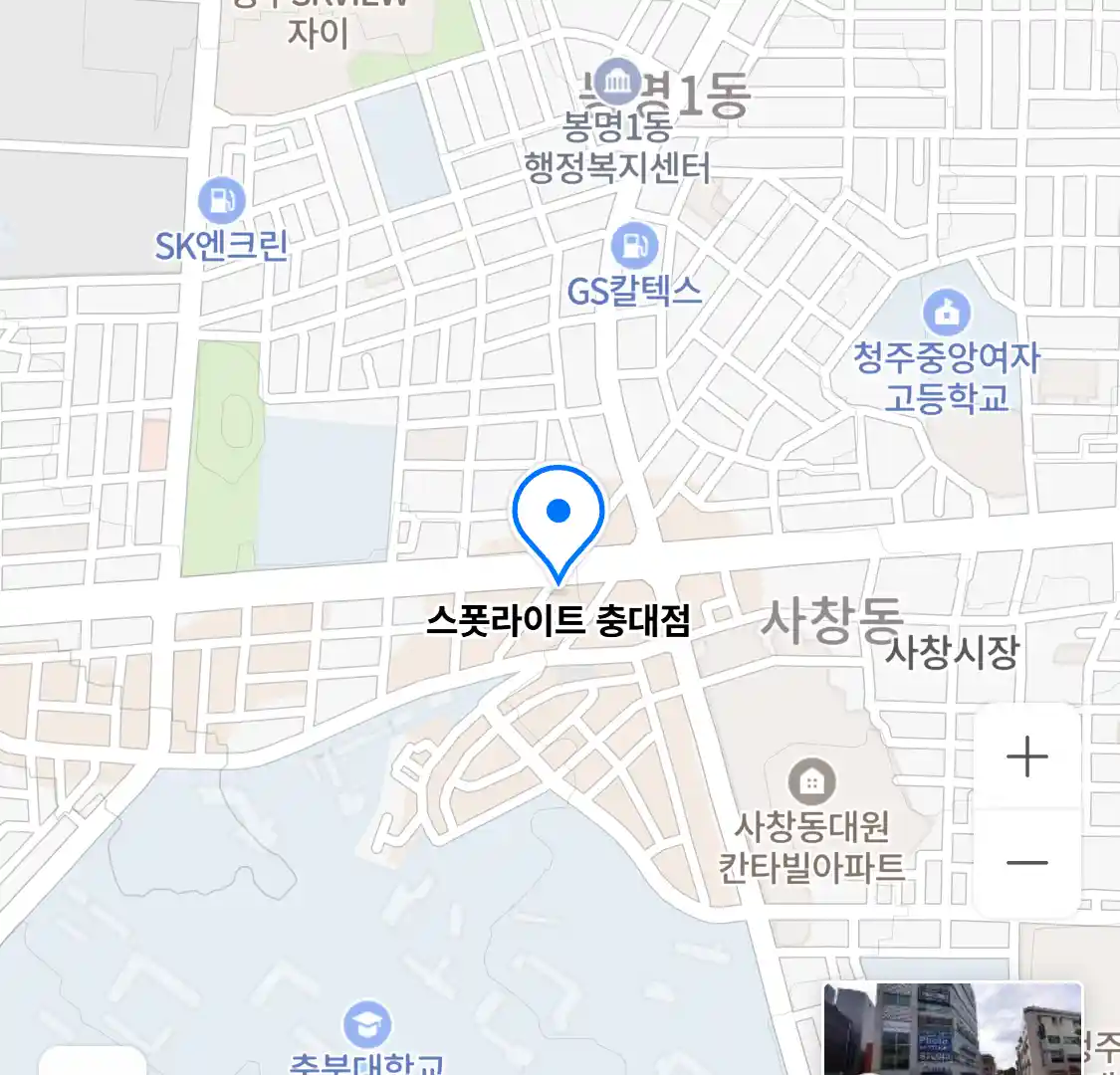Open the street view photo thumbnail

[x=952, y=1029]
